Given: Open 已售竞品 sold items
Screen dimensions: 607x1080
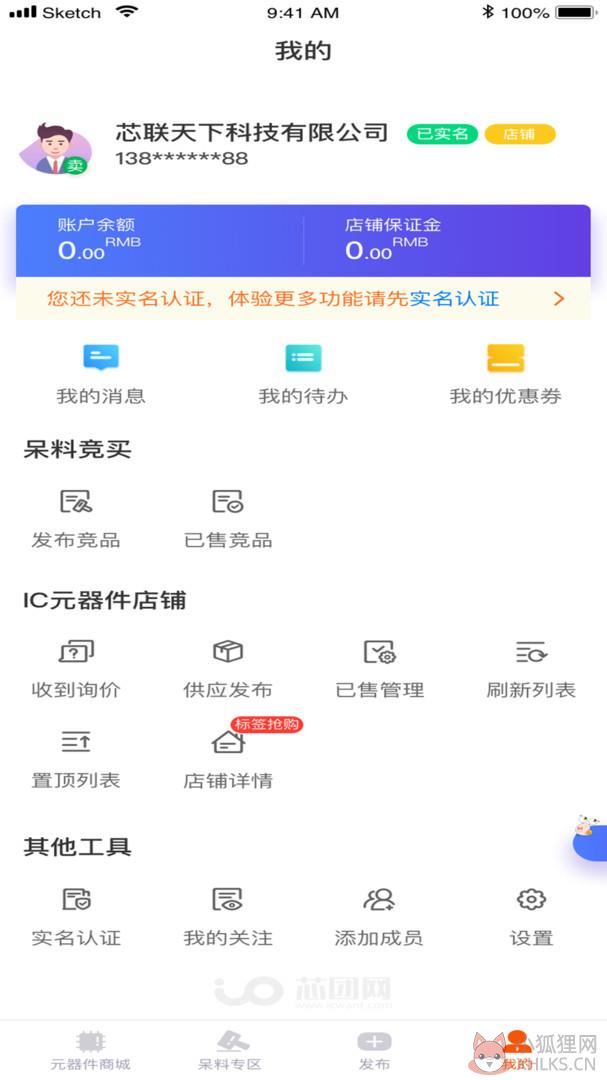Looking at the screenshot, I should click(228, 519).
